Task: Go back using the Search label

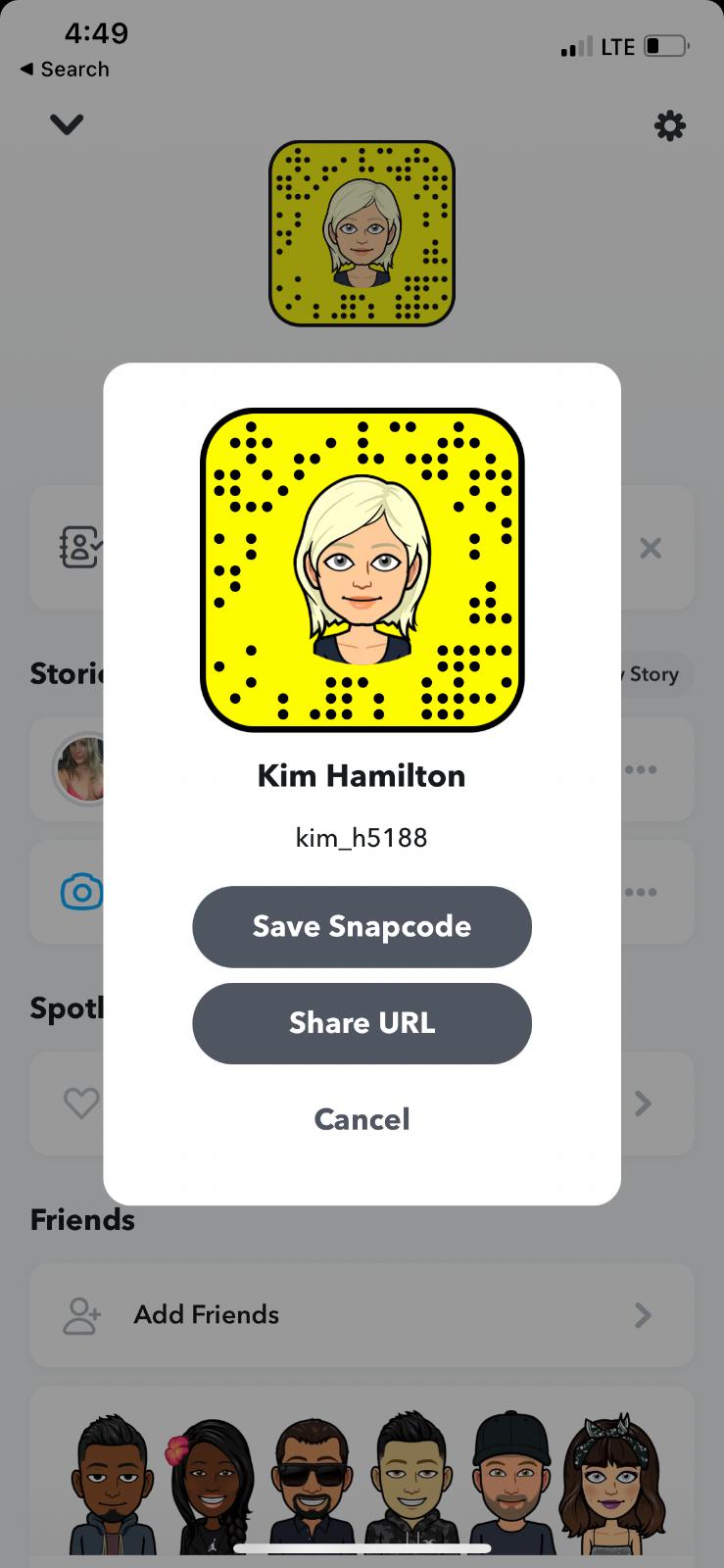Action: [x=64, y=69]
